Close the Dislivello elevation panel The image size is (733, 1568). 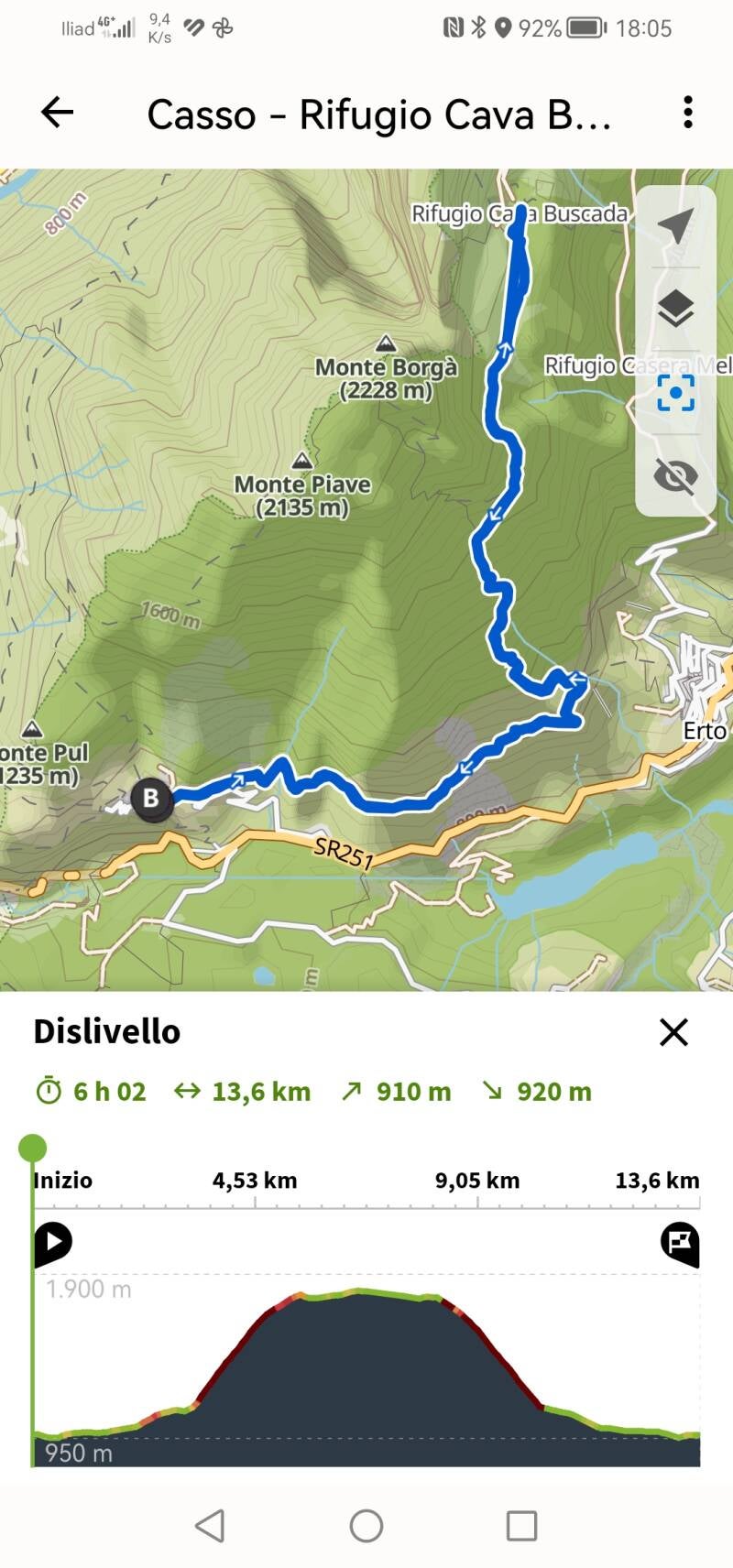point(673,1032)
